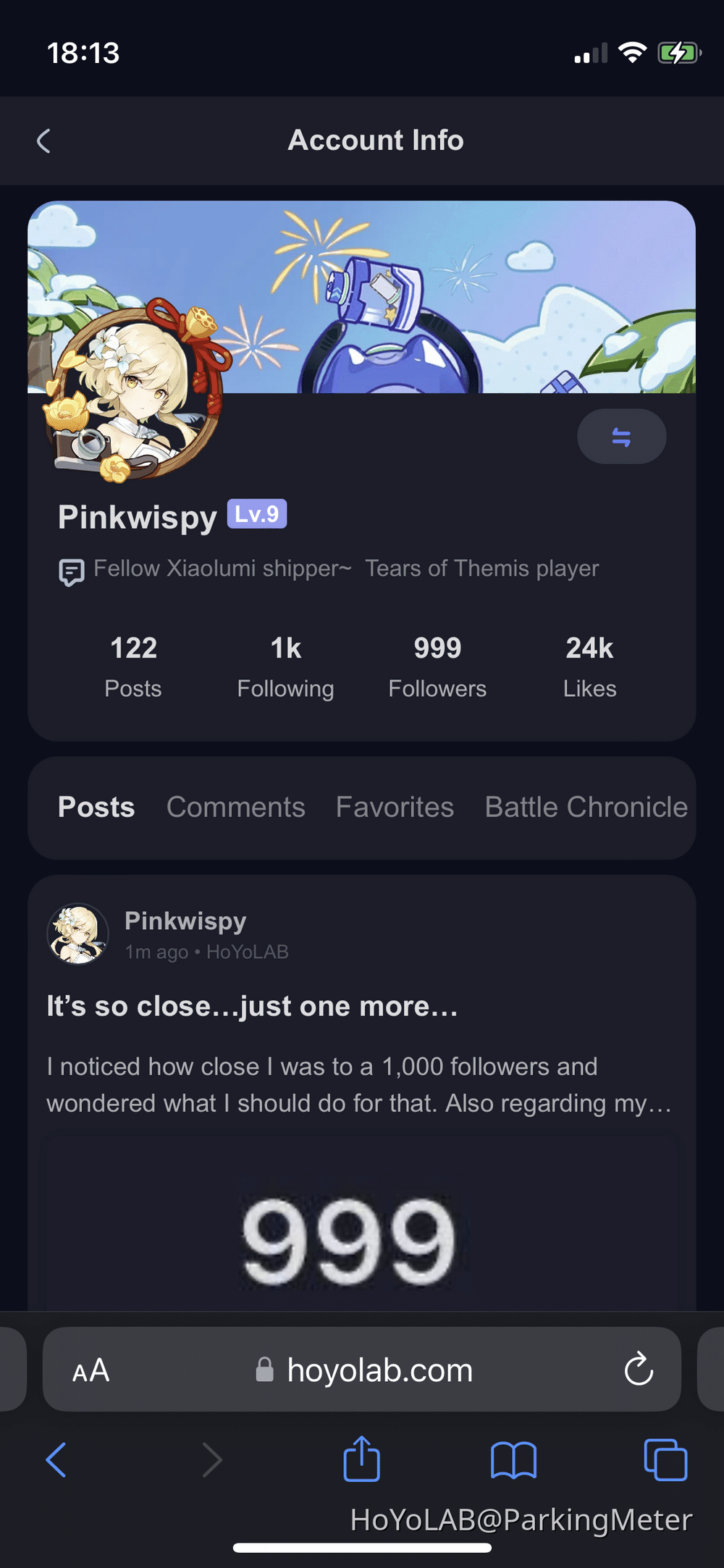Switch to the Comments tab
724x1568 pixels.
(x=235, y=807)
